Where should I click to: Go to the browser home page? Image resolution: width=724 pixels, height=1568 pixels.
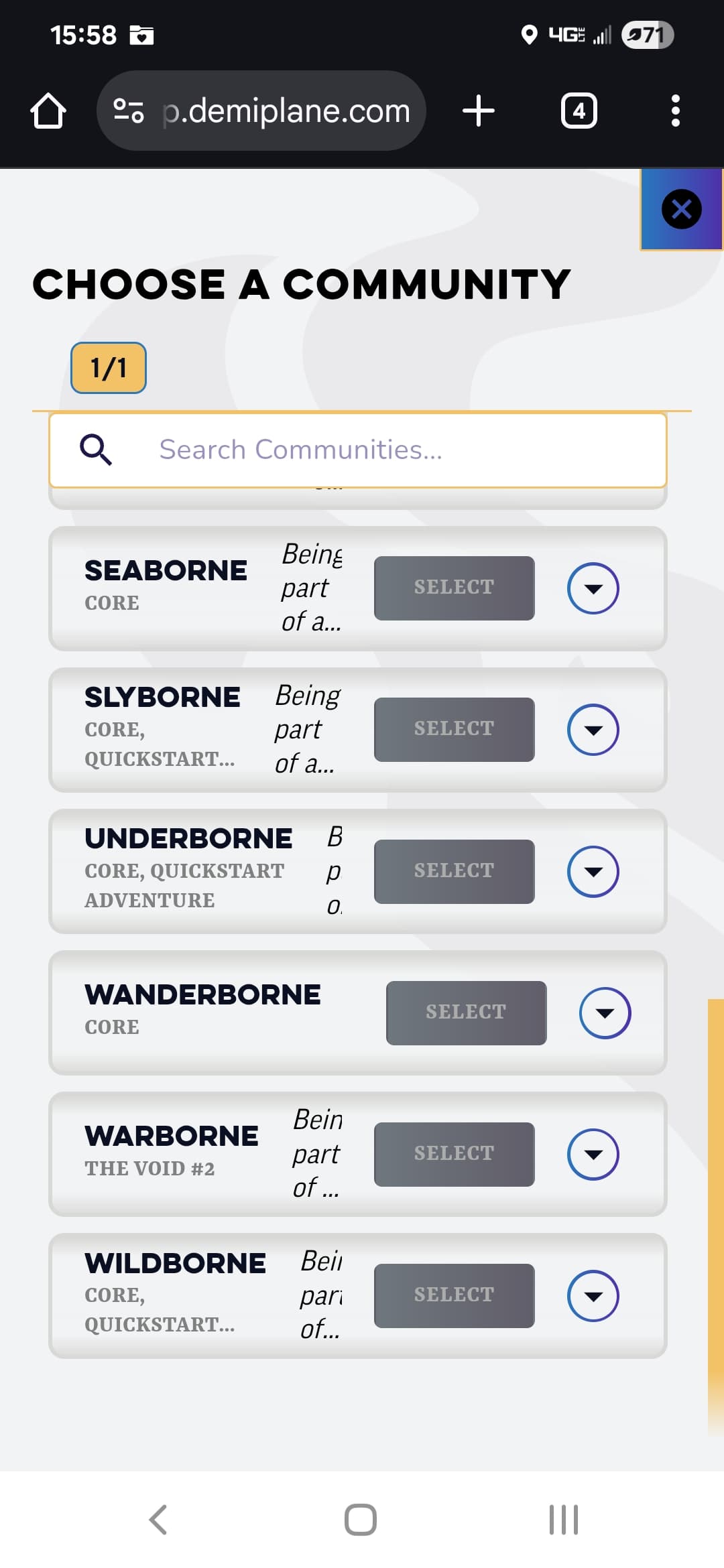click(x=48, y=111)
